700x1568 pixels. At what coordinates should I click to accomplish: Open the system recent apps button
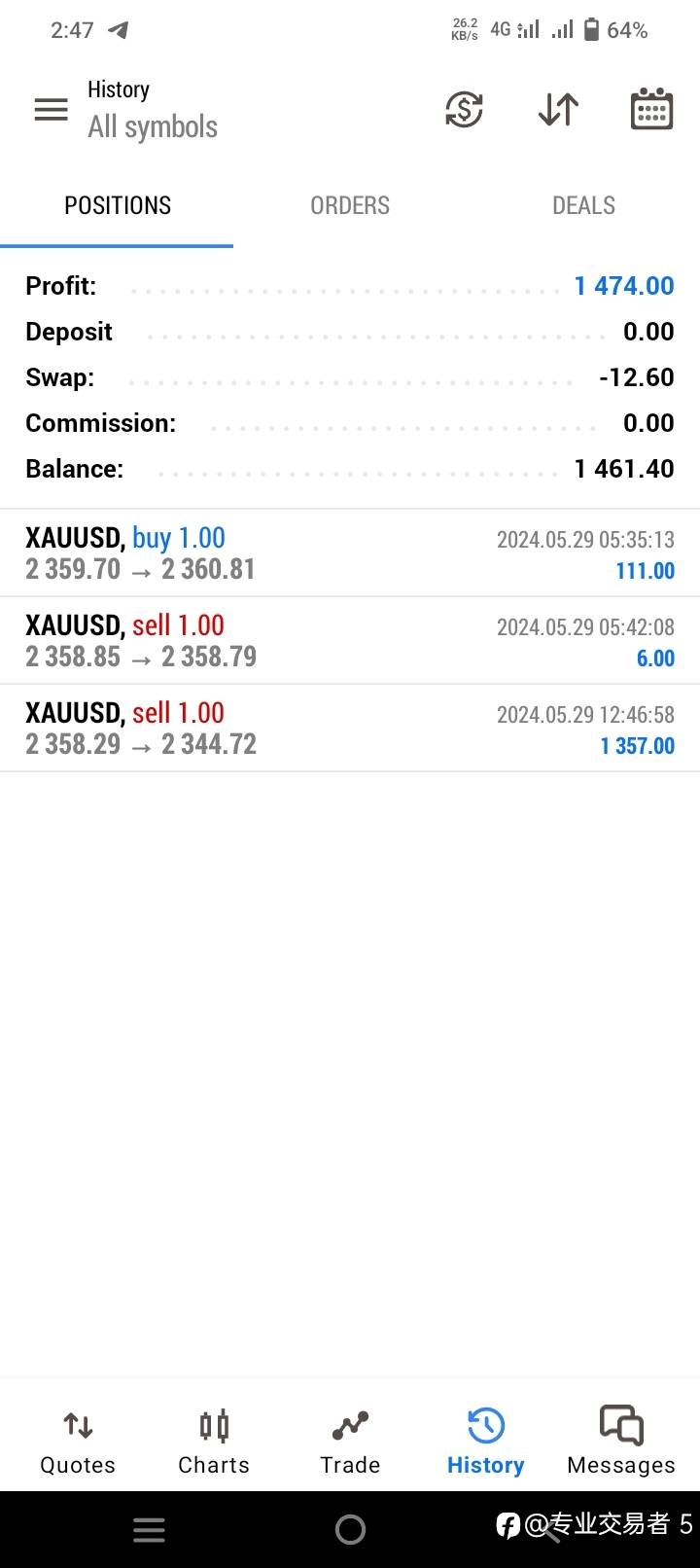click(149, 1530)
